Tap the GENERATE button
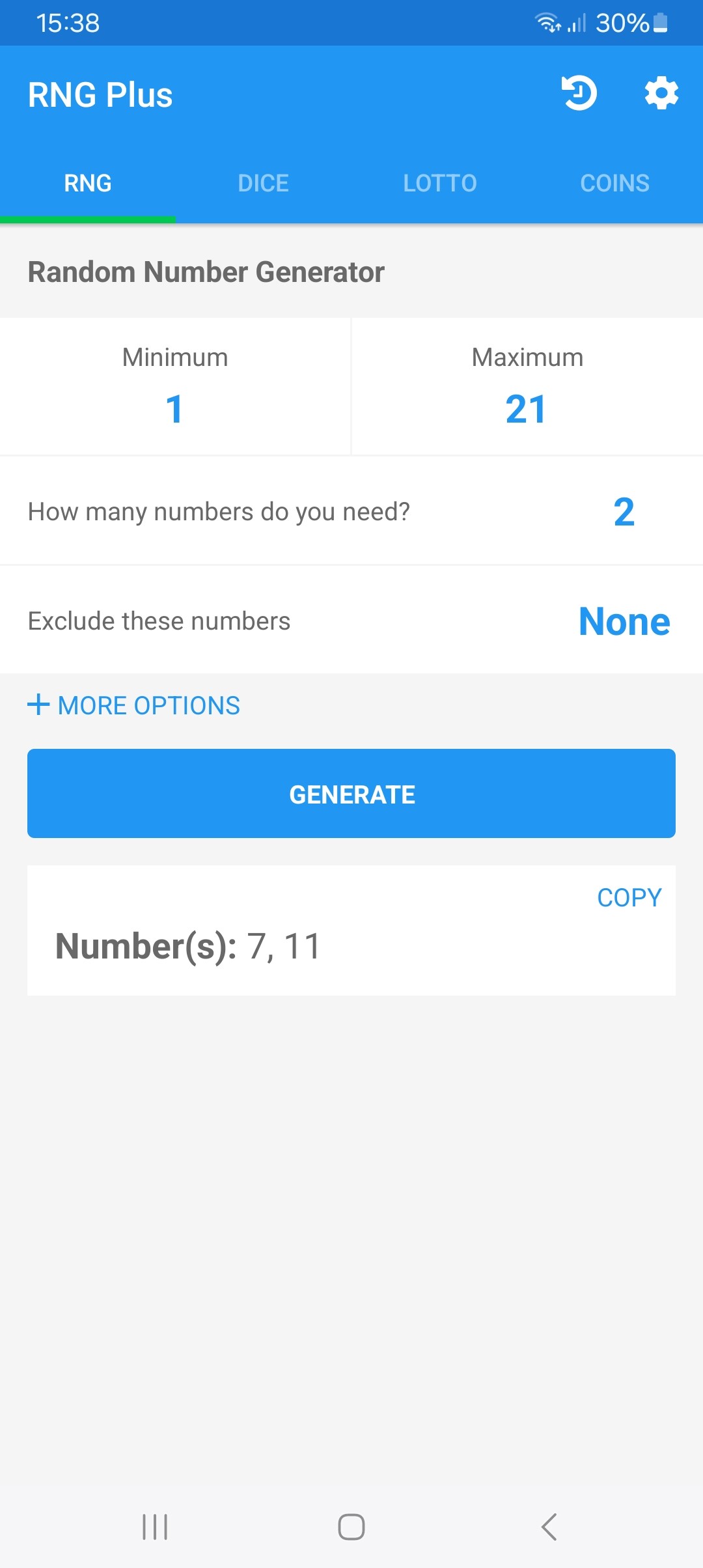Viewport: 703px width, 1568px height. click(x=351, y=794)
